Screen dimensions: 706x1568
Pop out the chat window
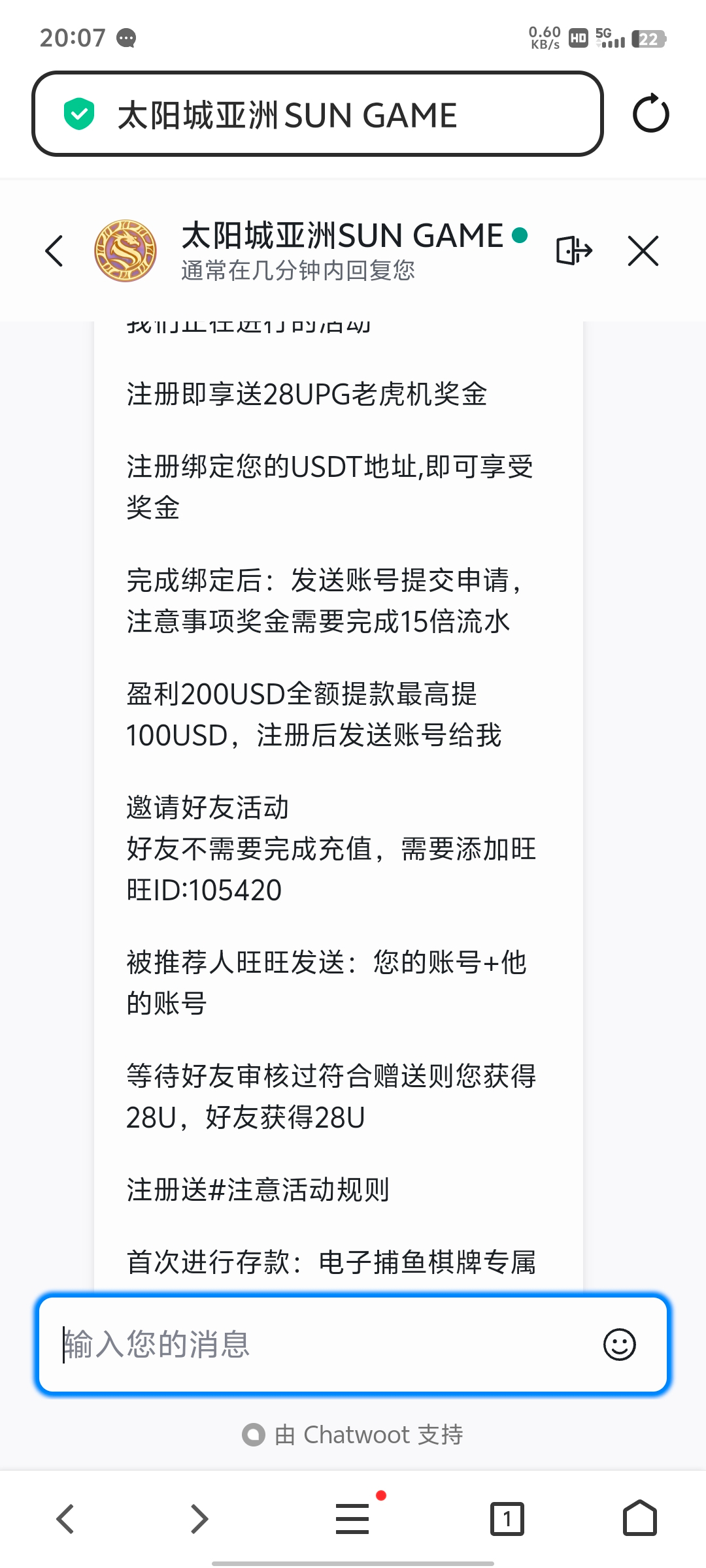[574, 251]
